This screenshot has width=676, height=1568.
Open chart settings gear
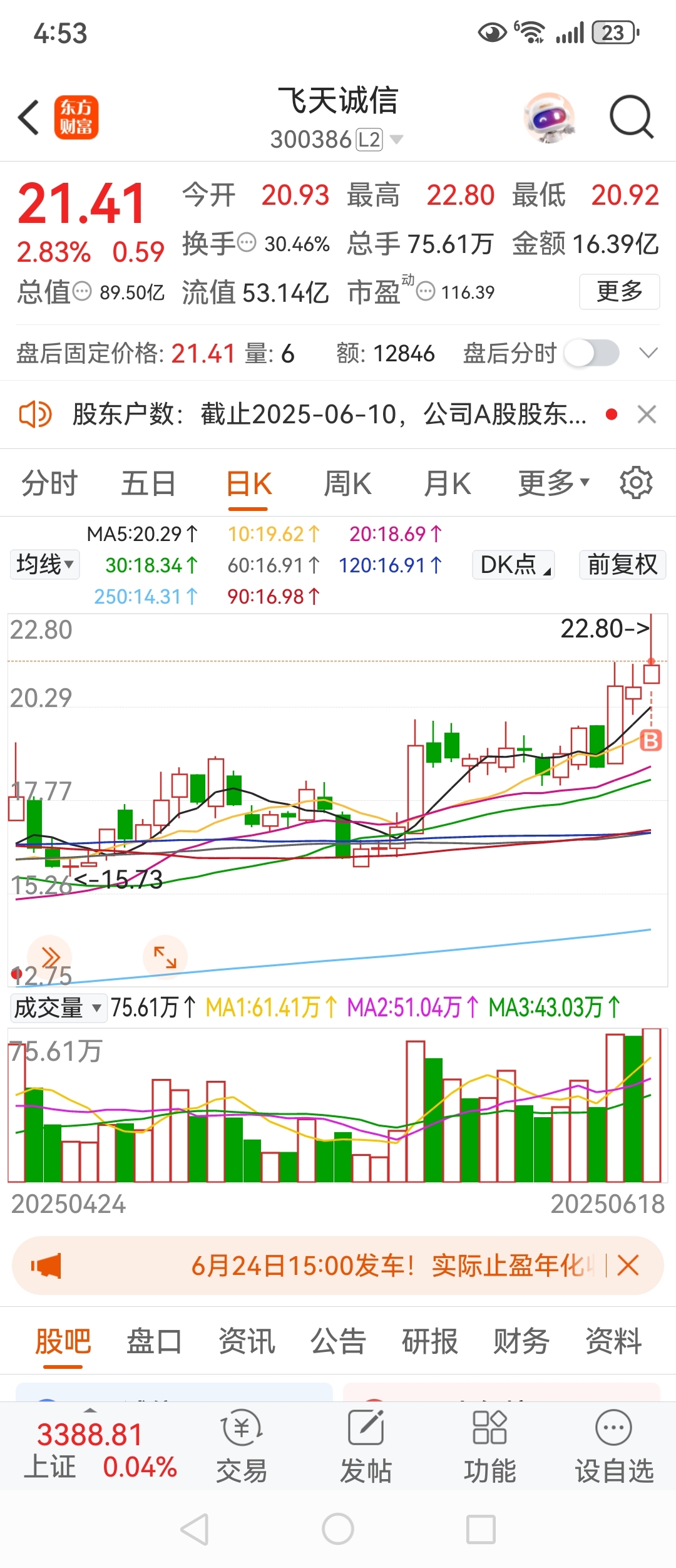[x=636, y=483]
